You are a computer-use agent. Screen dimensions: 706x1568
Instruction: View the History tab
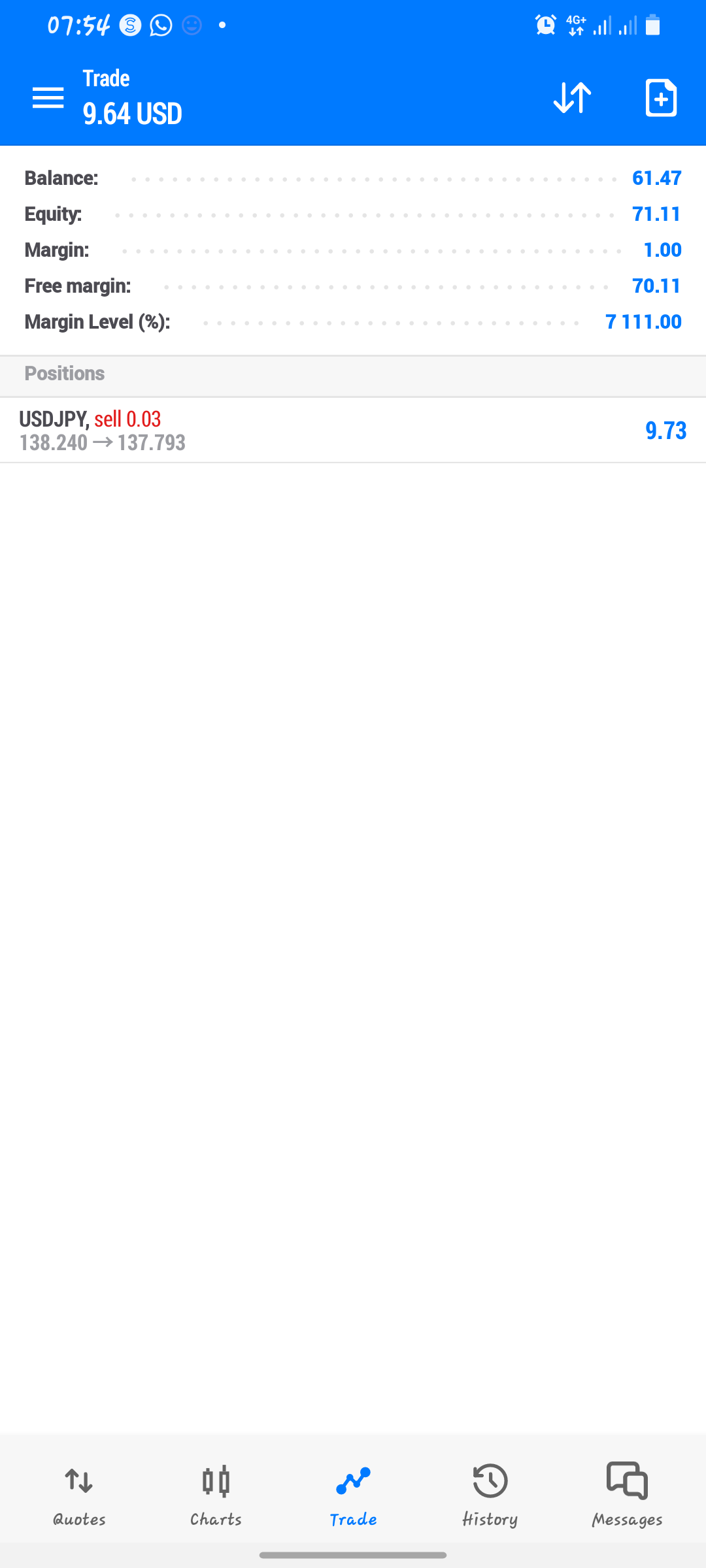coord(490,1494)
